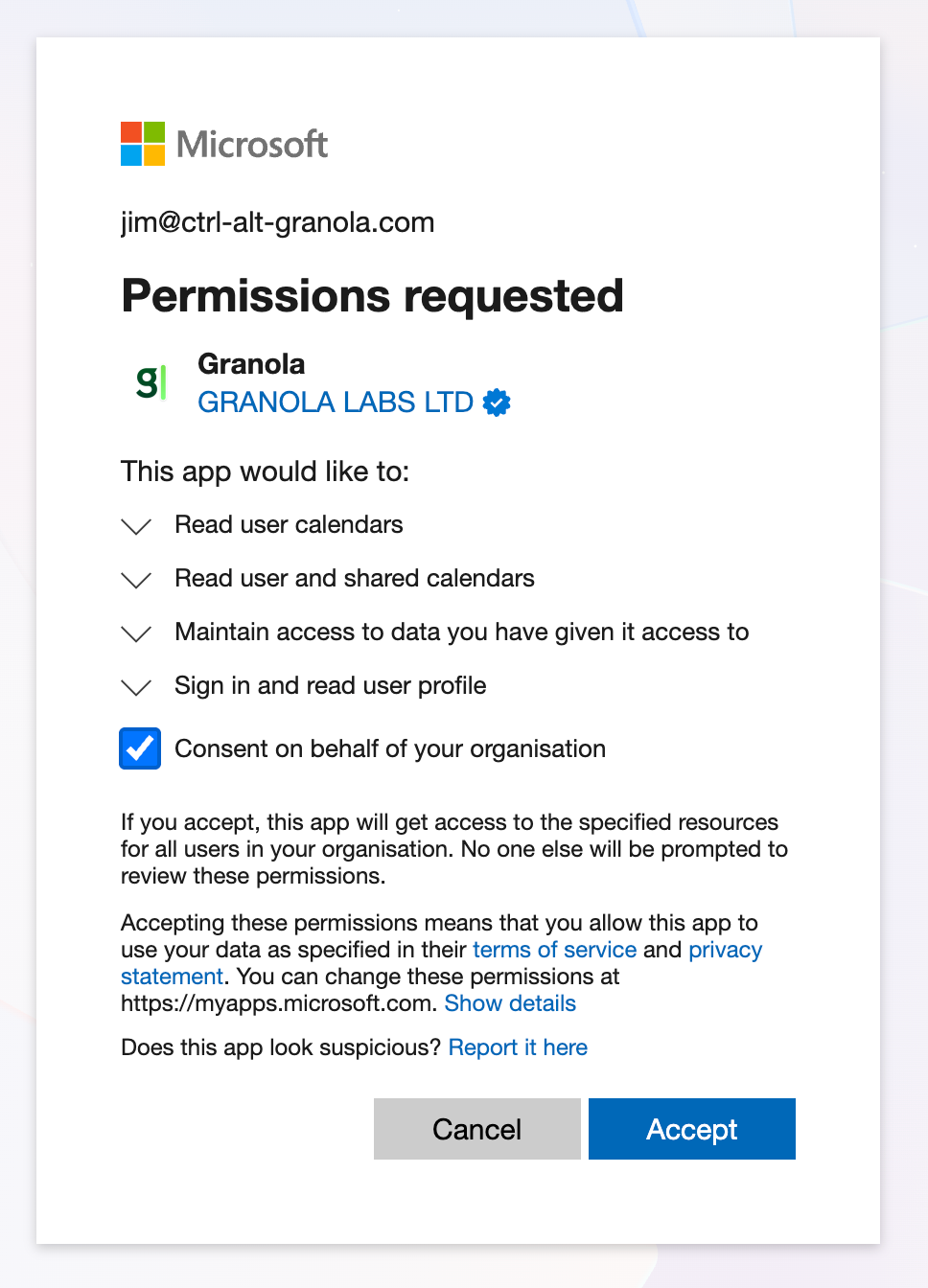This screenshot has height=1288, width=928.
Task: Expand the Read user calendars permission
Action: click(137, 526)
